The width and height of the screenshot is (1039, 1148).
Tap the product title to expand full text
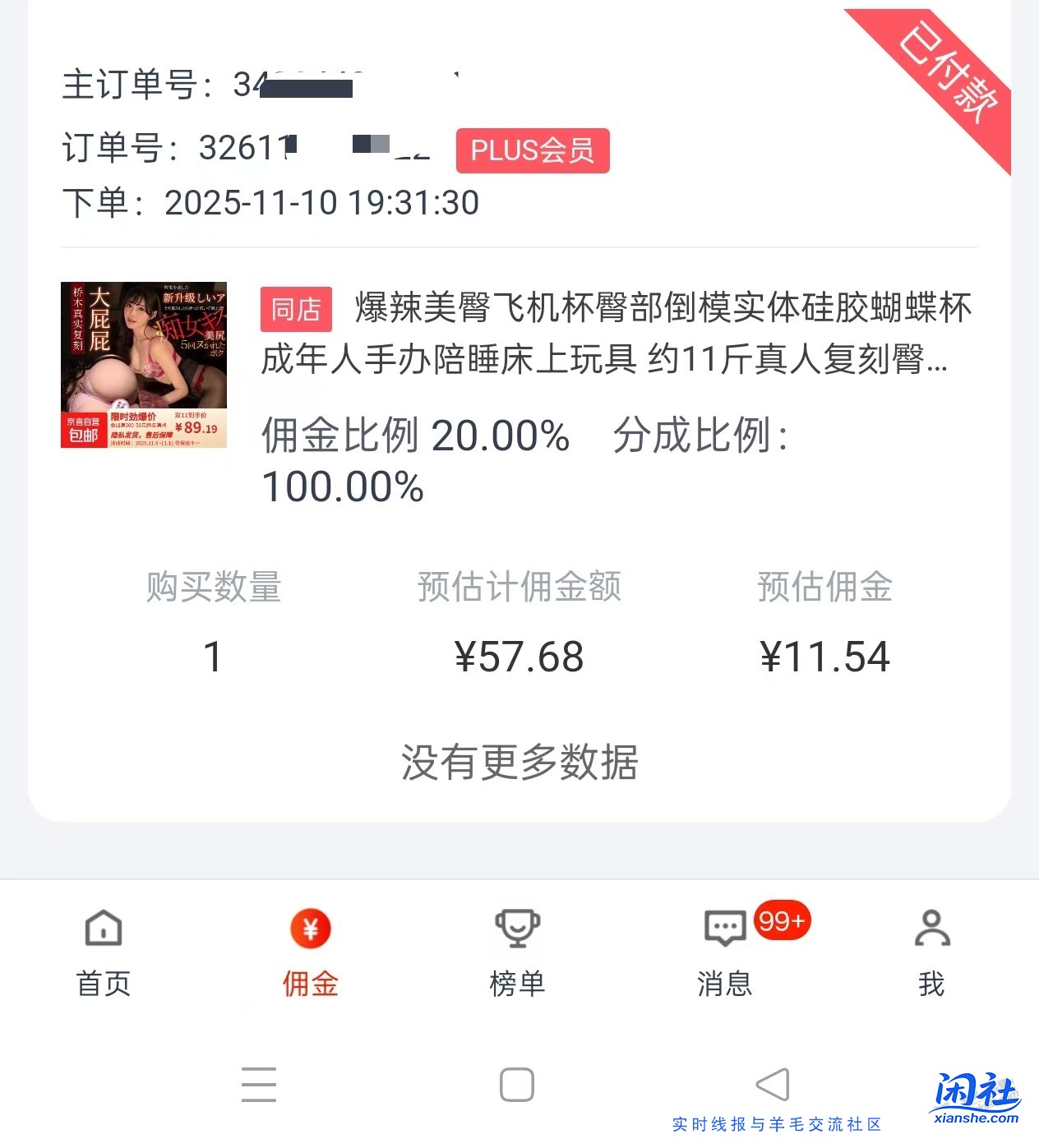[x=616, y=337]
